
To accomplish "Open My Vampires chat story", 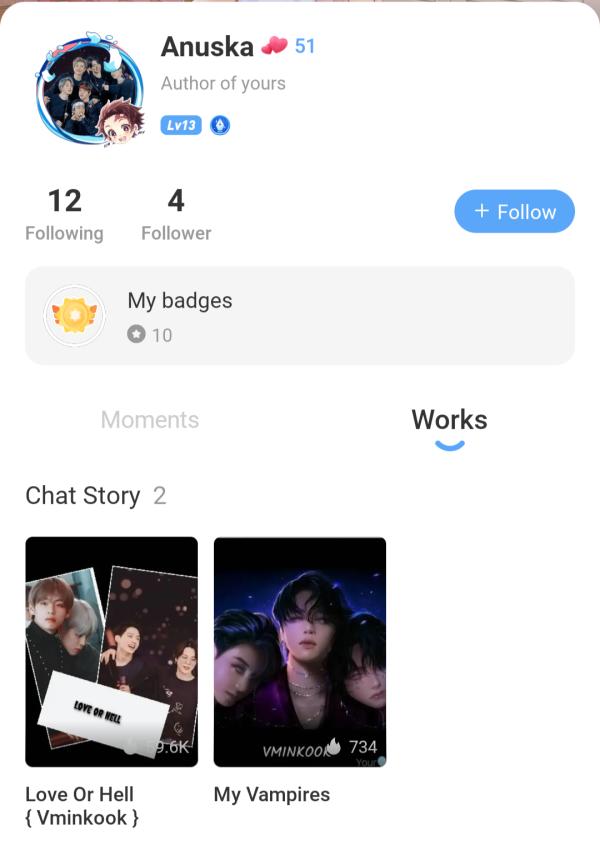I will pyautogui.click(x=300, y=652).
